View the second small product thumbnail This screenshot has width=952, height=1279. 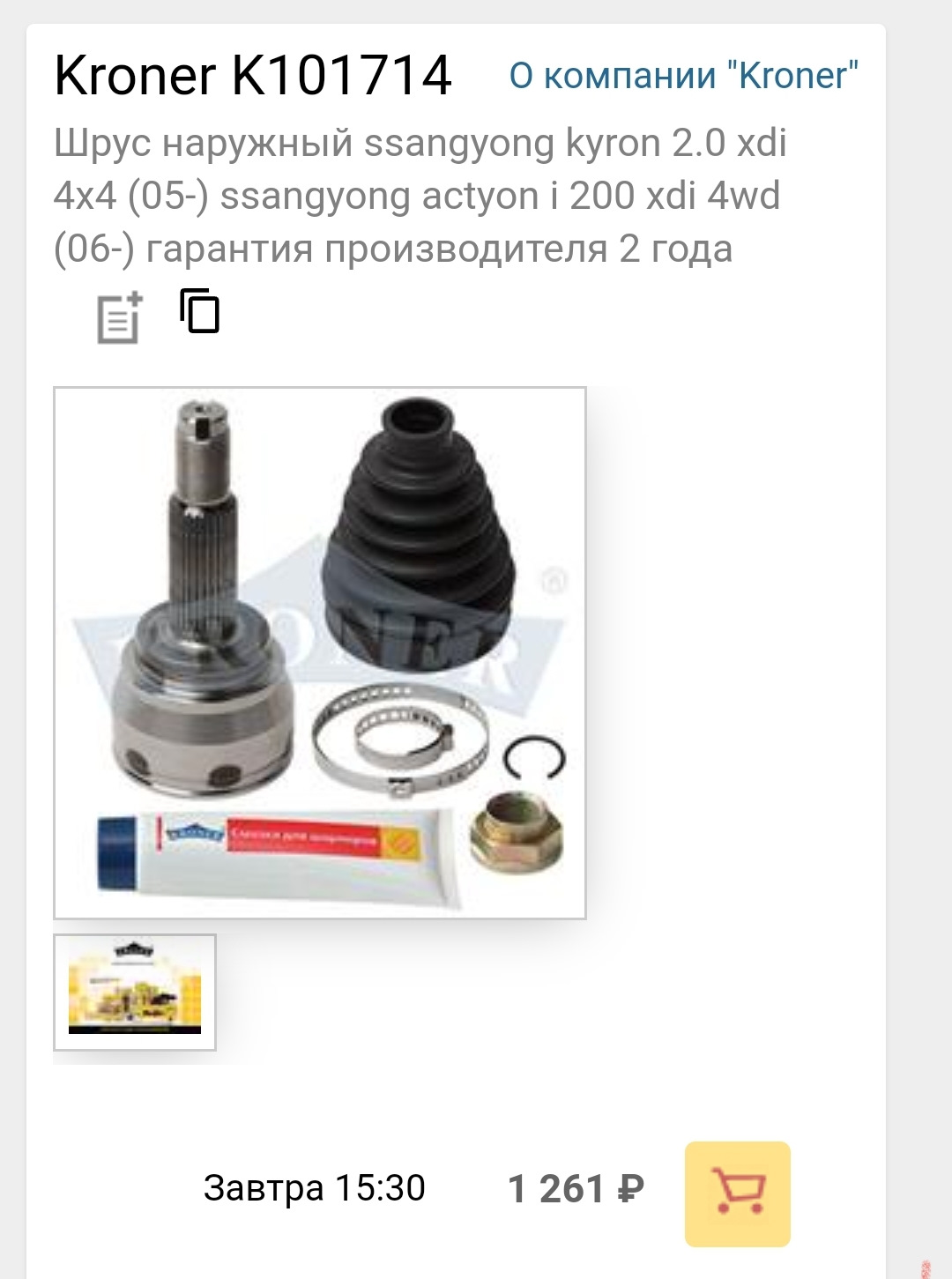(x=135, y=992)
